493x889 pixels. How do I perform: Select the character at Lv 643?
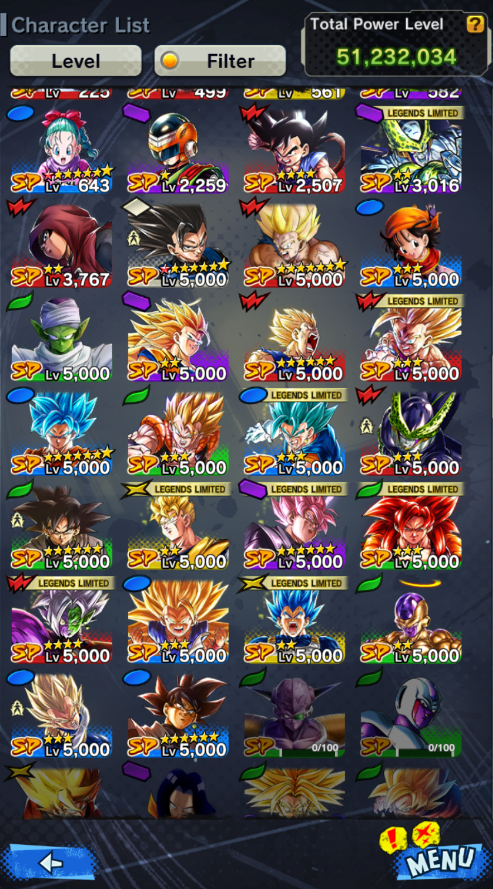[x=61, y=151]
